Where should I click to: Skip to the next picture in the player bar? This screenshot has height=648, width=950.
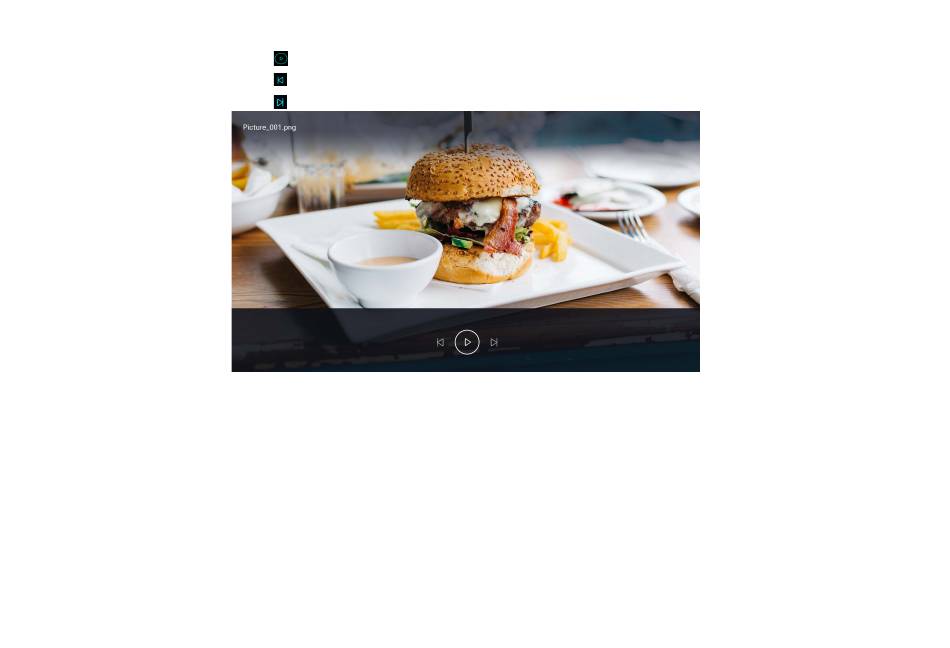pyautogui.click(x=494, y=342)
